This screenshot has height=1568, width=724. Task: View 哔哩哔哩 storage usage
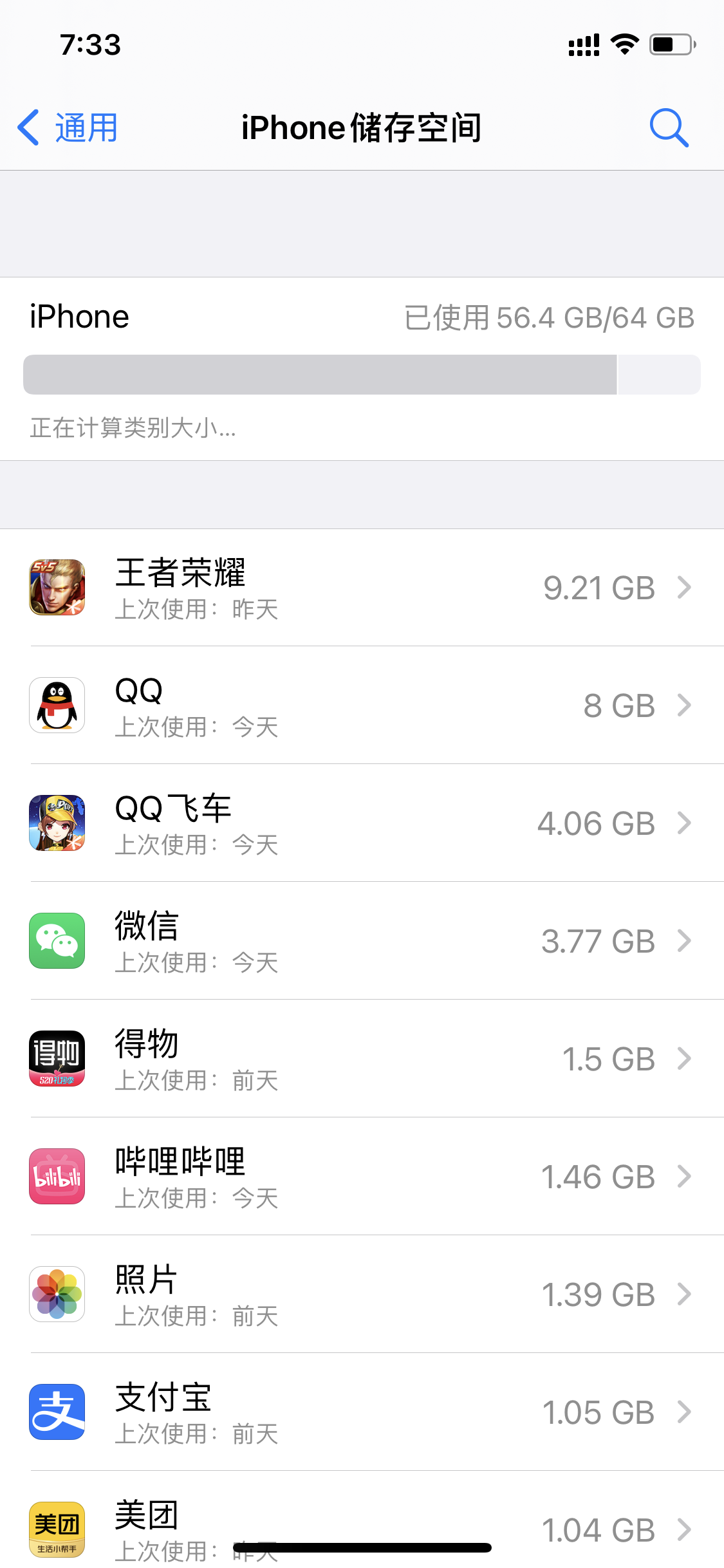362,1177
